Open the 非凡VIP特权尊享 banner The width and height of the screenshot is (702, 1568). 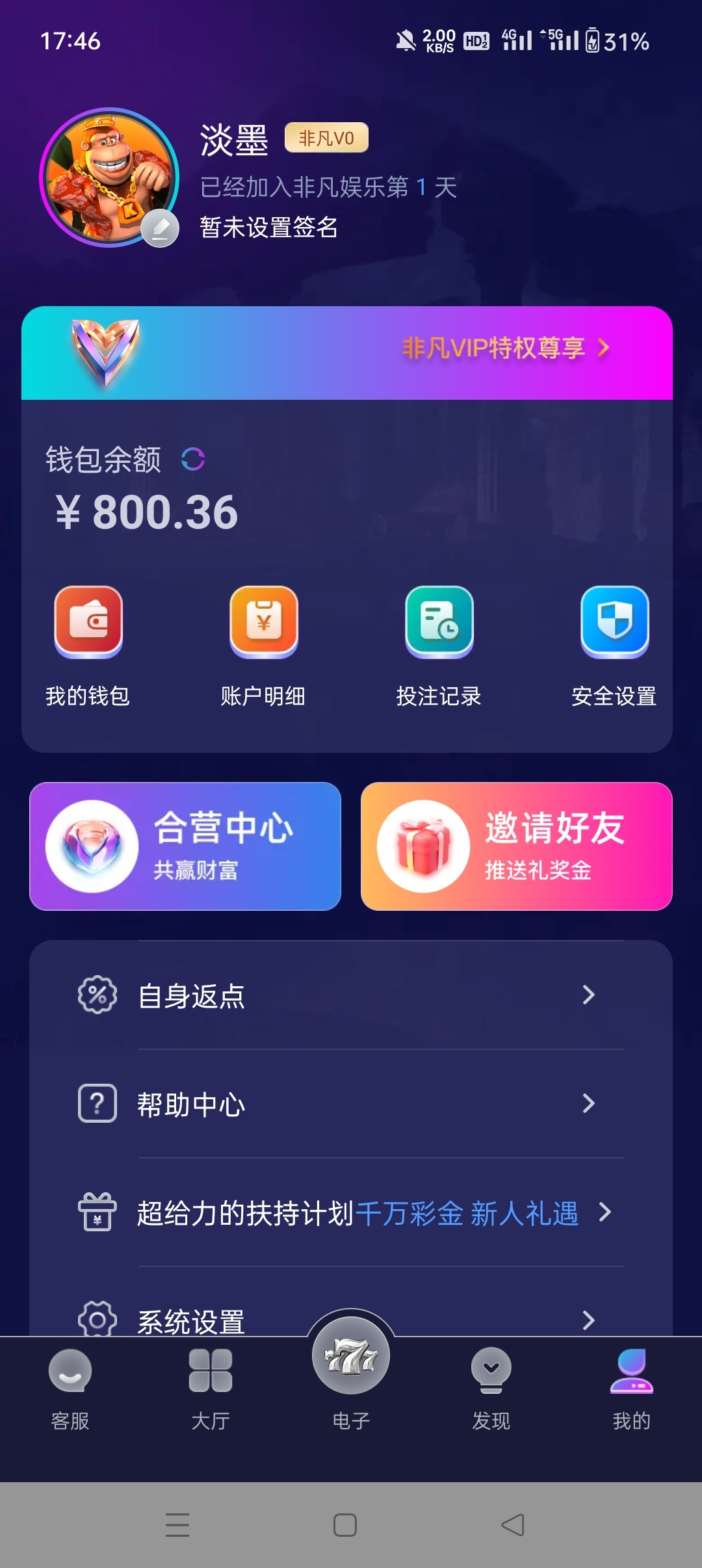point(506,349)
